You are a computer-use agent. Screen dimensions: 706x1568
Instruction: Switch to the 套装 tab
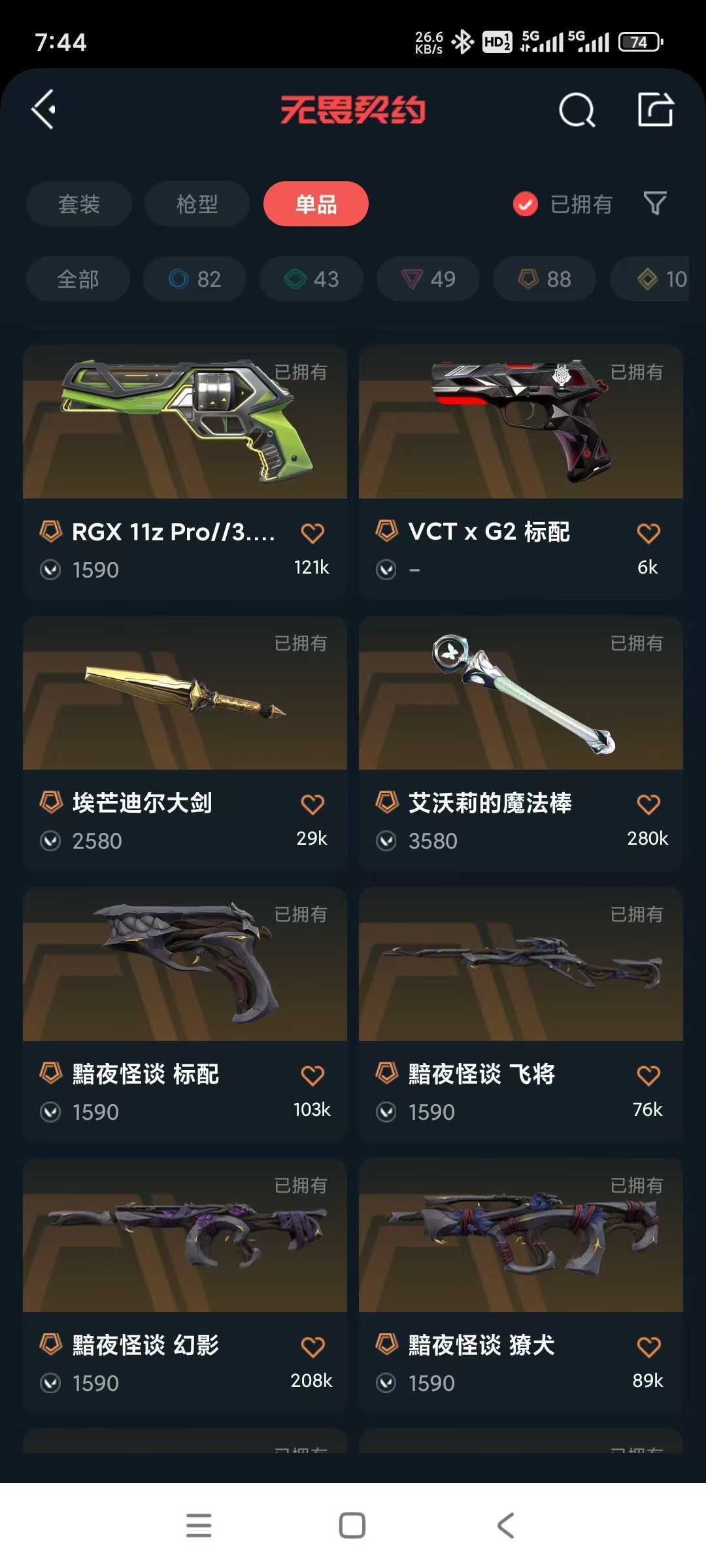tap(79, 204)
